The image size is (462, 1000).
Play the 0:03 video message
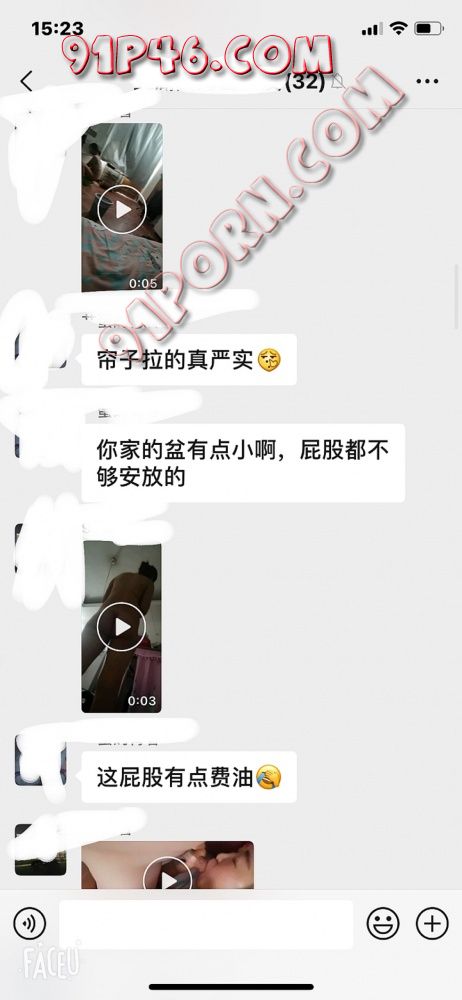(x=121, y=626)
